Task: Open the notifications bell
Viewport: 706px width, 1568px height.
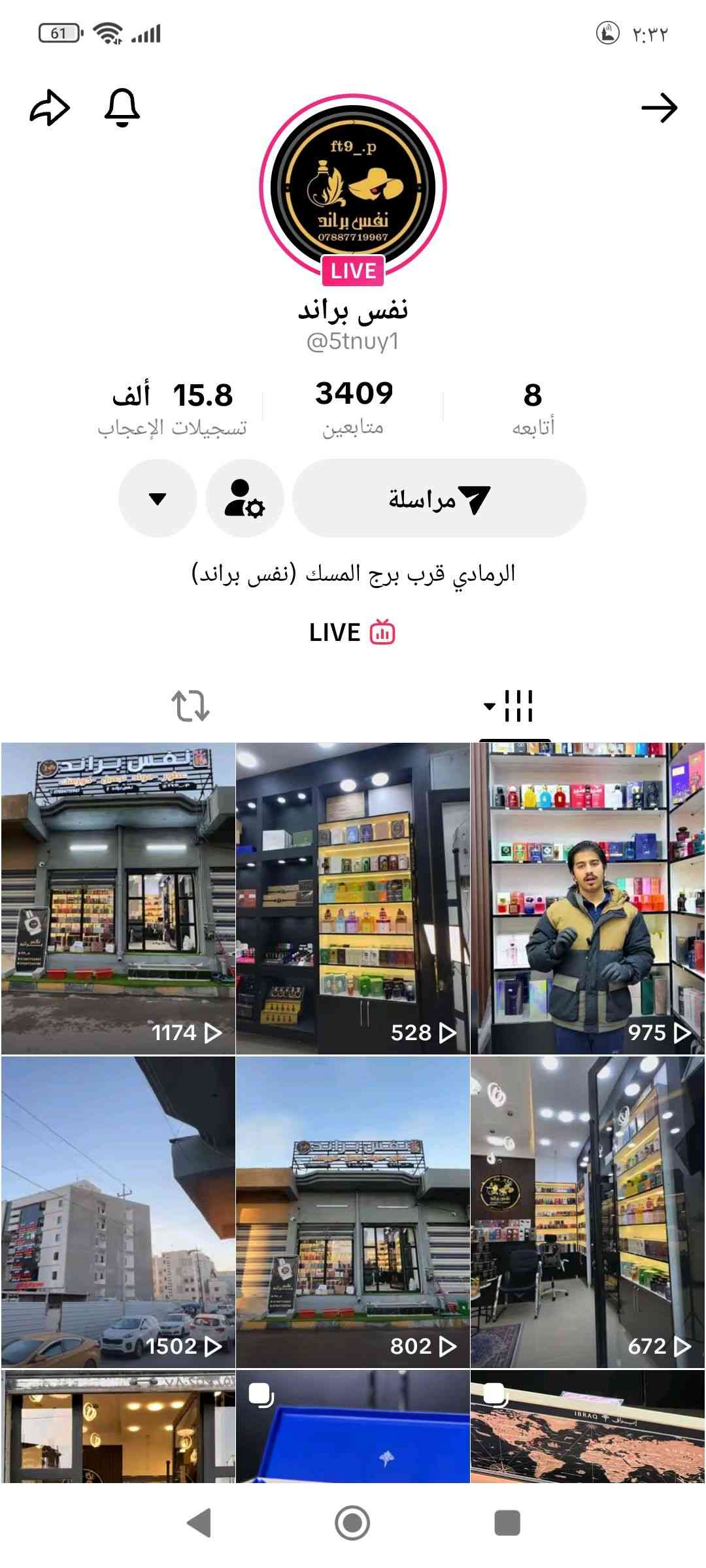Action: 122,108
